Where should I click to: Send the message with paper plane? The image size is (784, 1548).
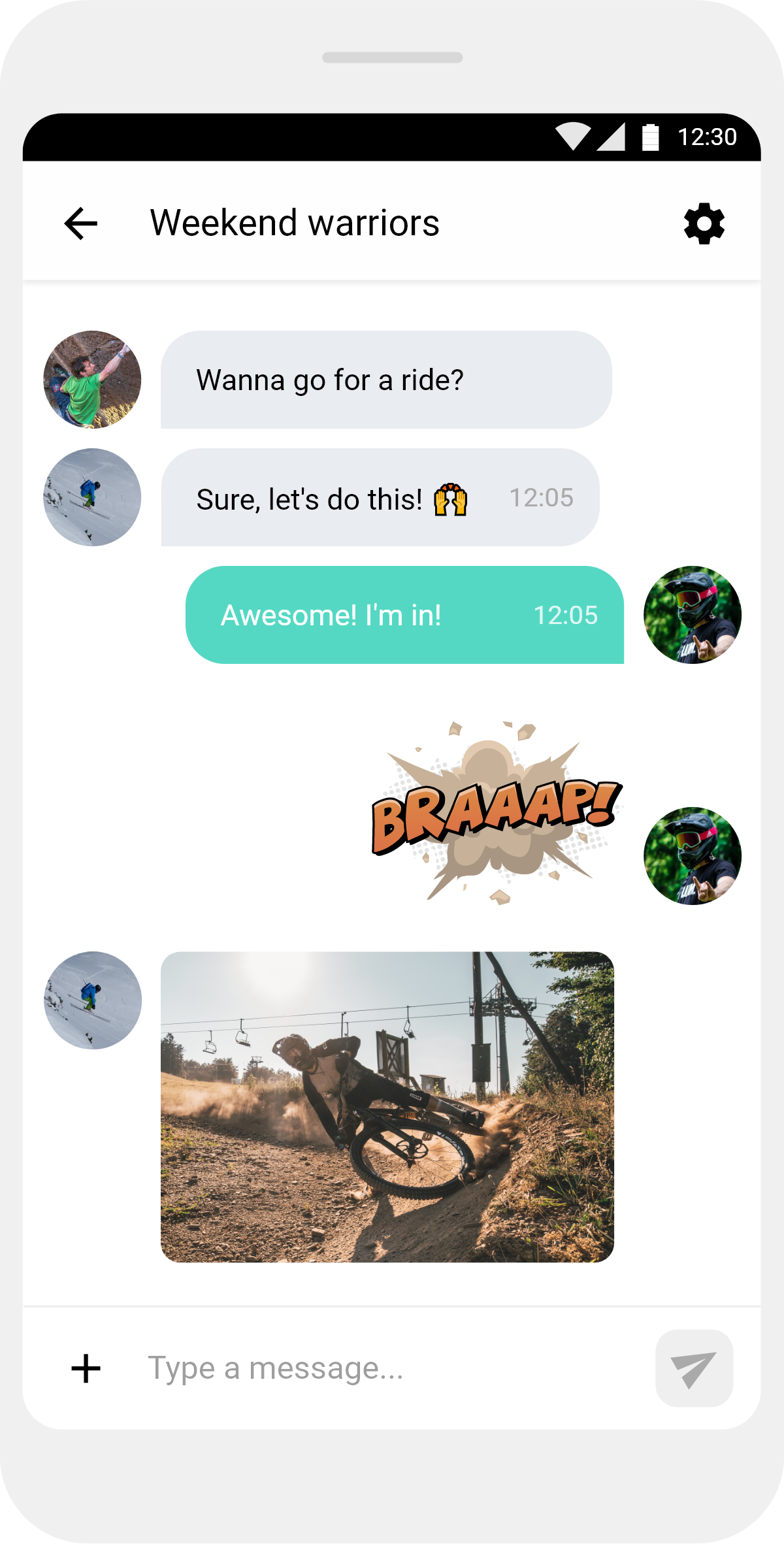tap(694, 1368)
